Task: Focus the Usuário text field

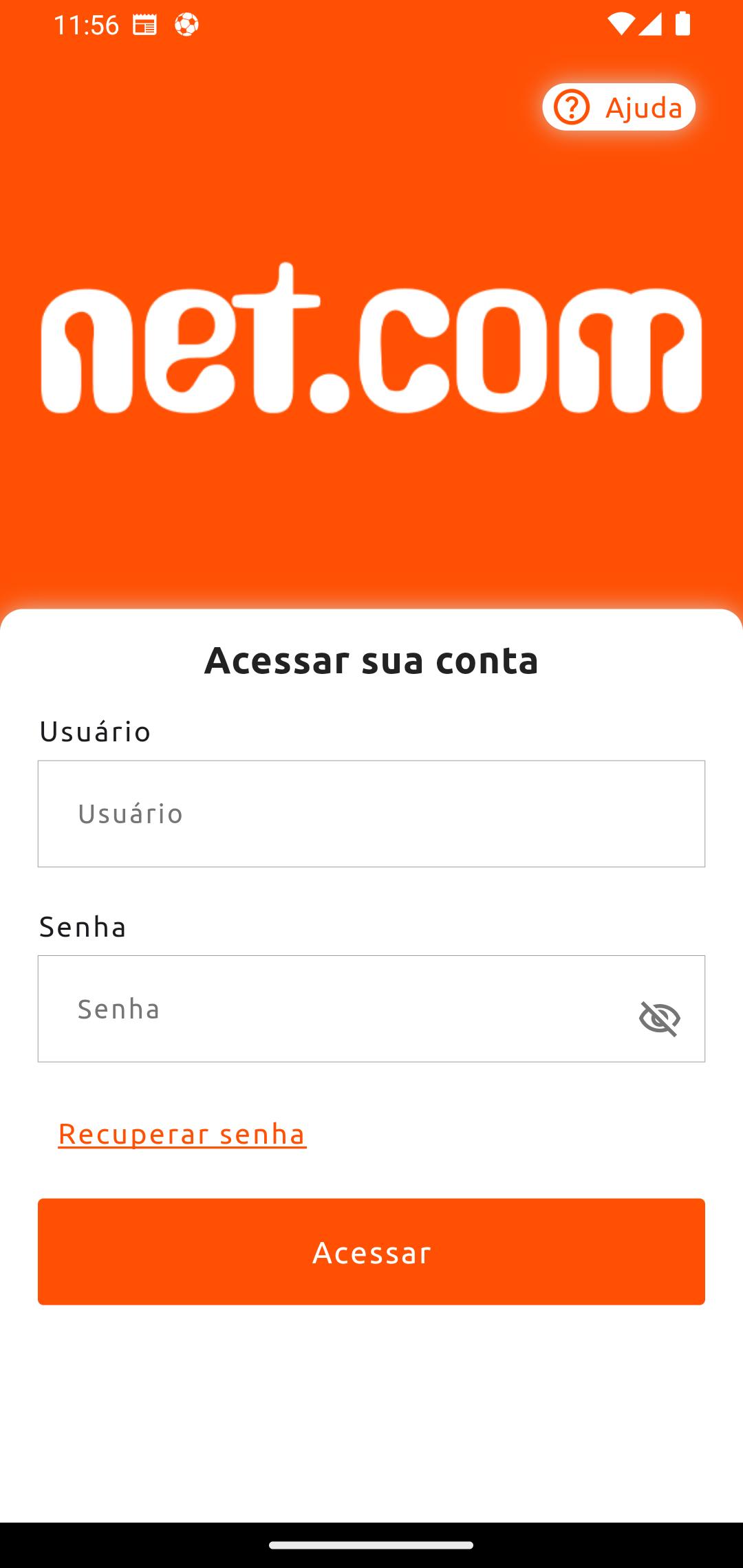Action: click(x=371, y=814)
